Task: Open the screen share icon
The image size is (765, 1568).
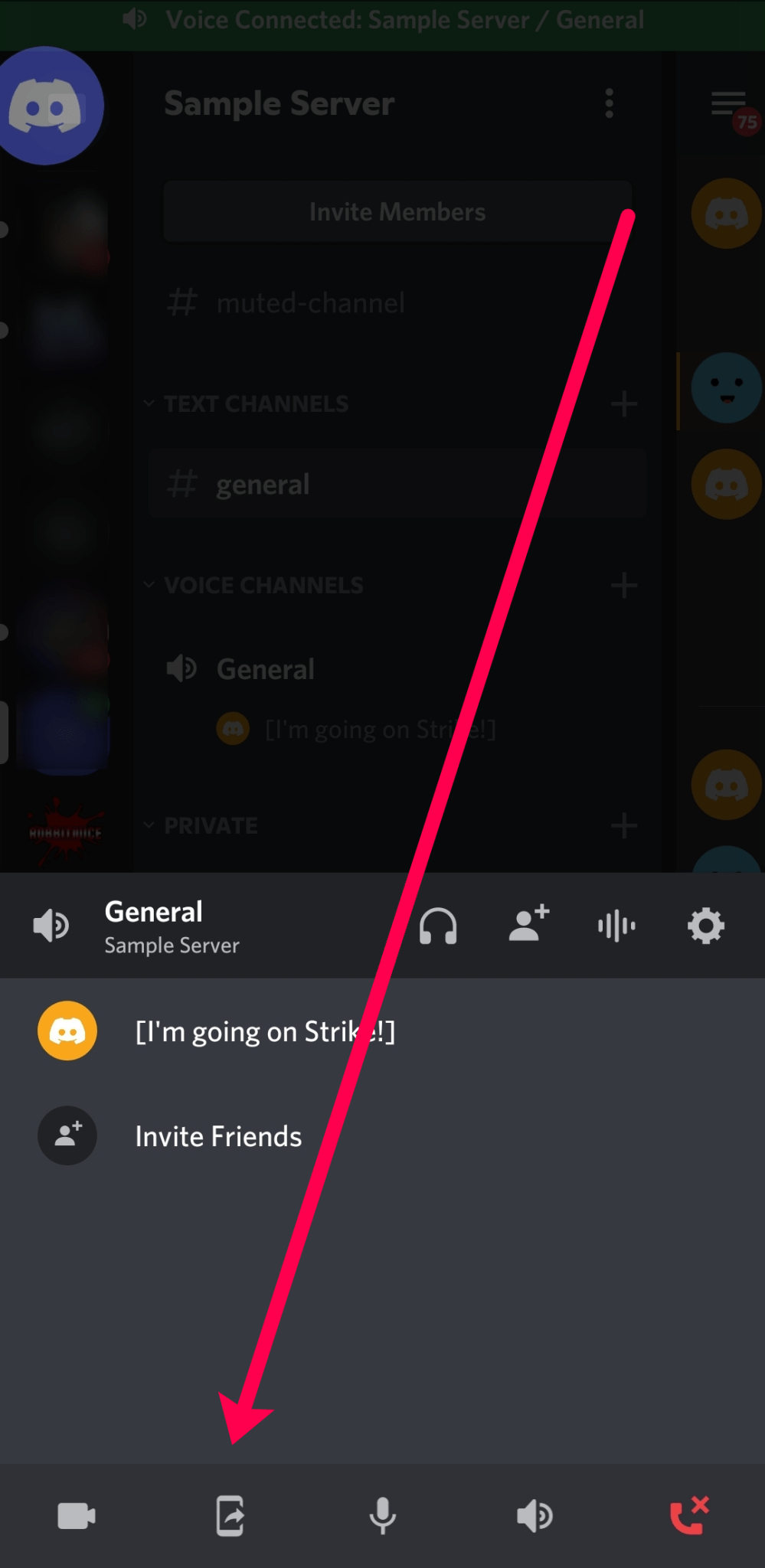Action: [229, 1517]
